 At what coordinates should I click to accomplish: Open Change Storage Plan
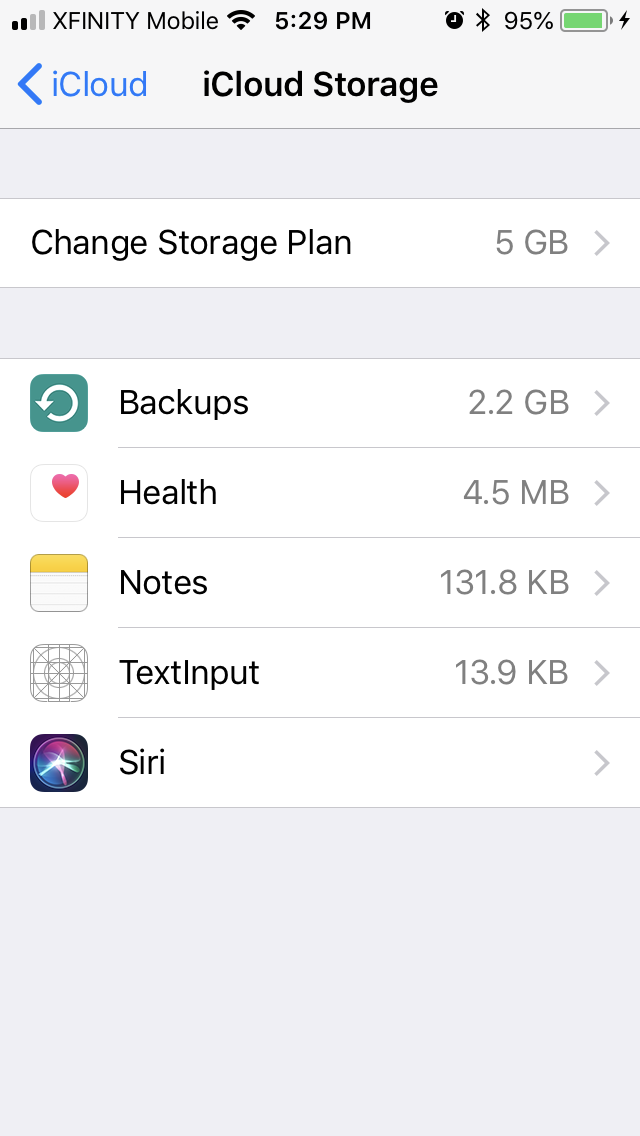click(320, 243)
